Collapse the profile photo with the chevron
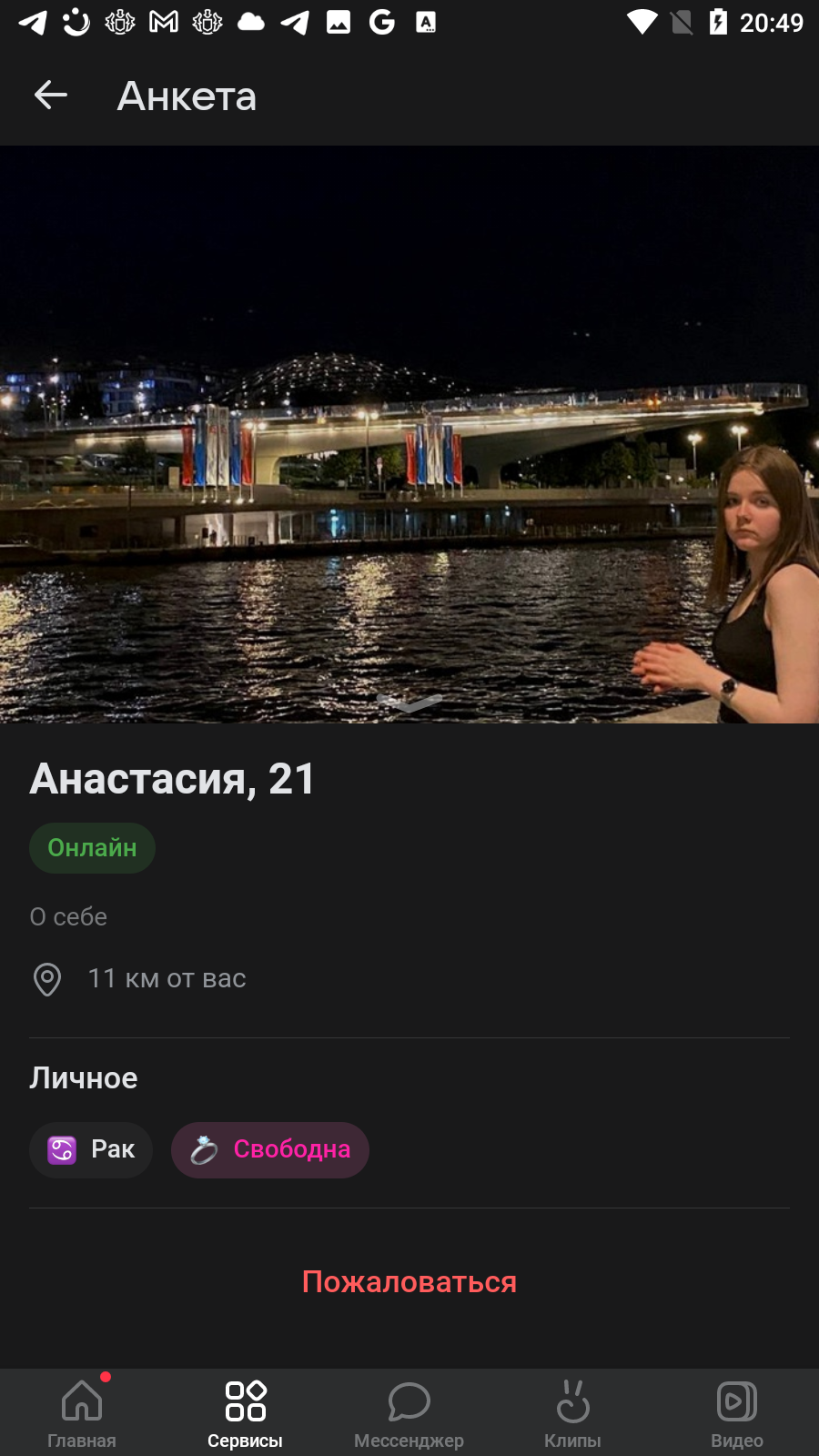 pos(409,703)
